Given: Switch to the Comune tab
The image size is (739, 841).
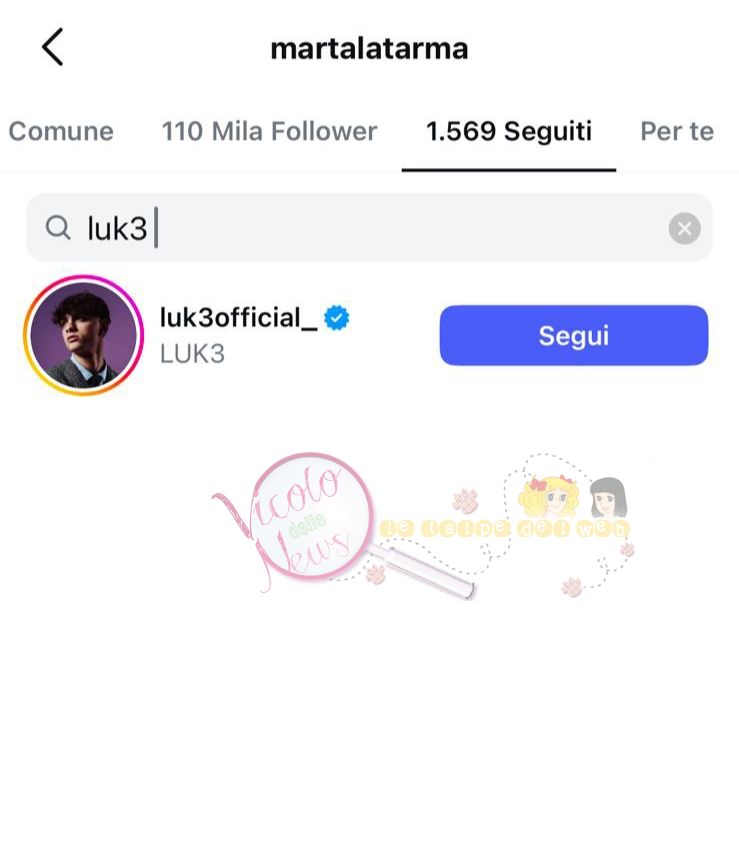Looking at the screenshot, I should [61, 131].
